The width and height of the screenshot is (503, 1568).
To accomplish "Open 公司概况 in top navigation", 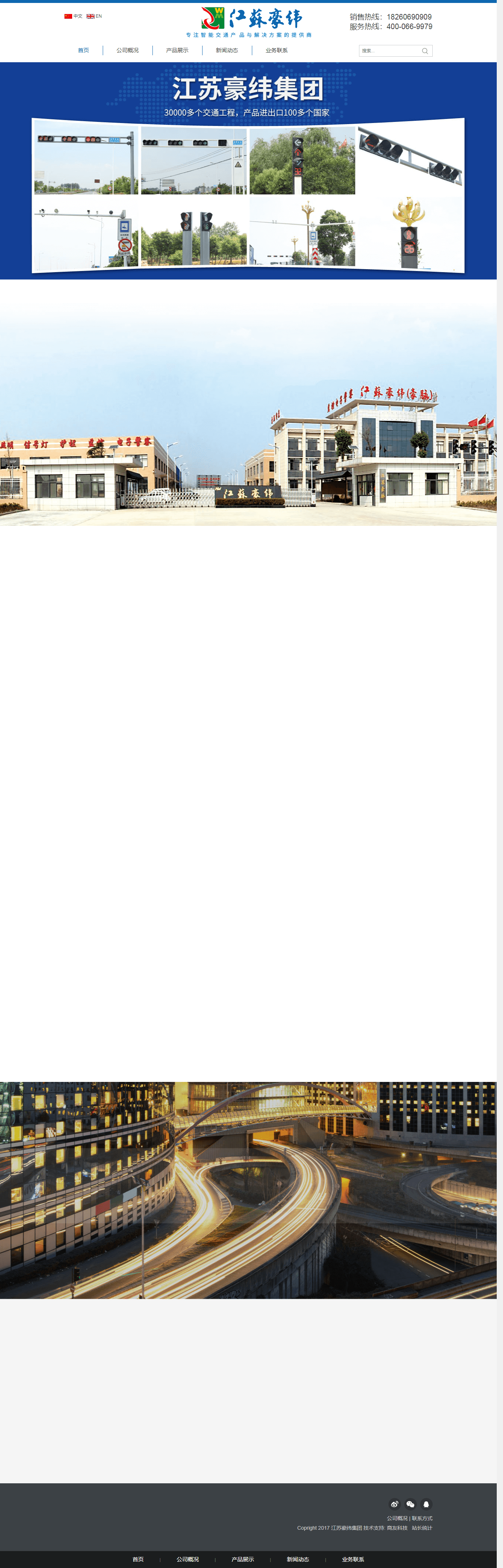I will 127,50.
